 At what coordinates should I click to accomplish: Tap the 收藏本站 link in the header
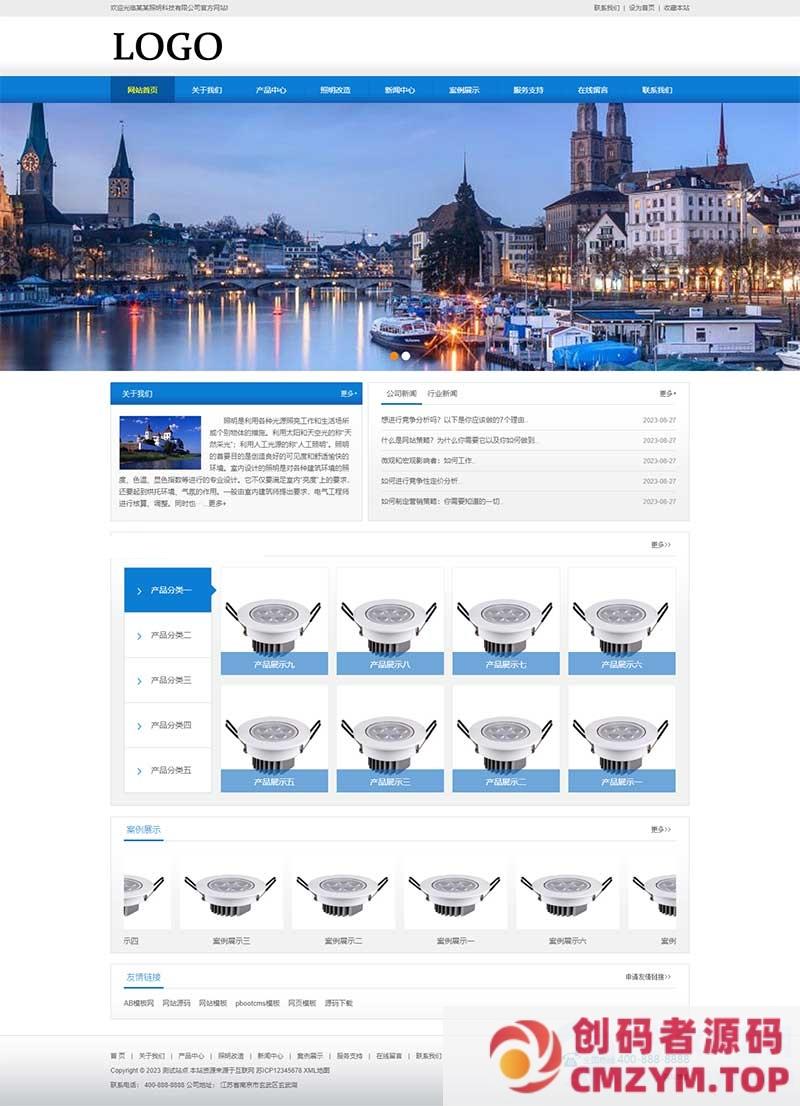pos(676,7)
